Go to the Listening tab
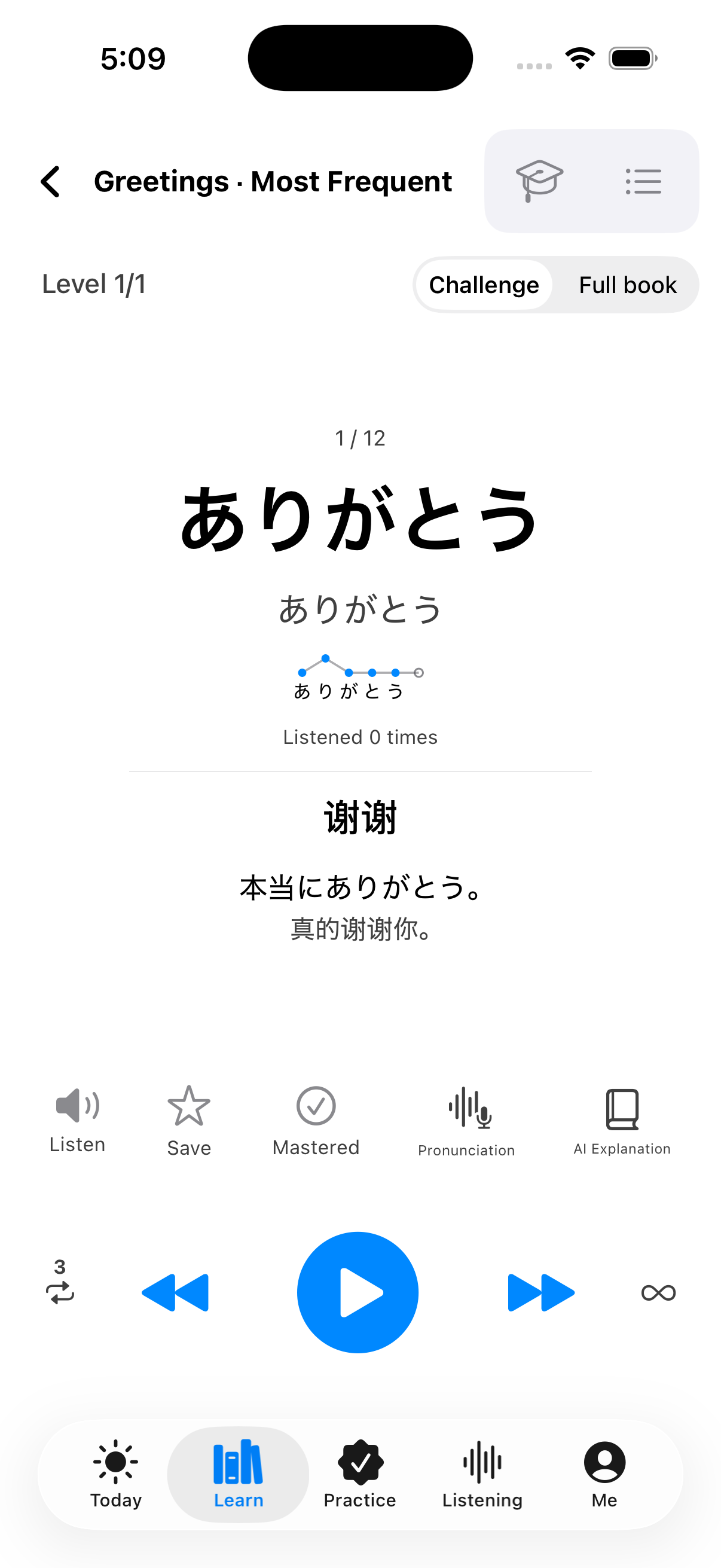Image resolution: width=721 pixels, height=1568 pixels. [482, 1475]
